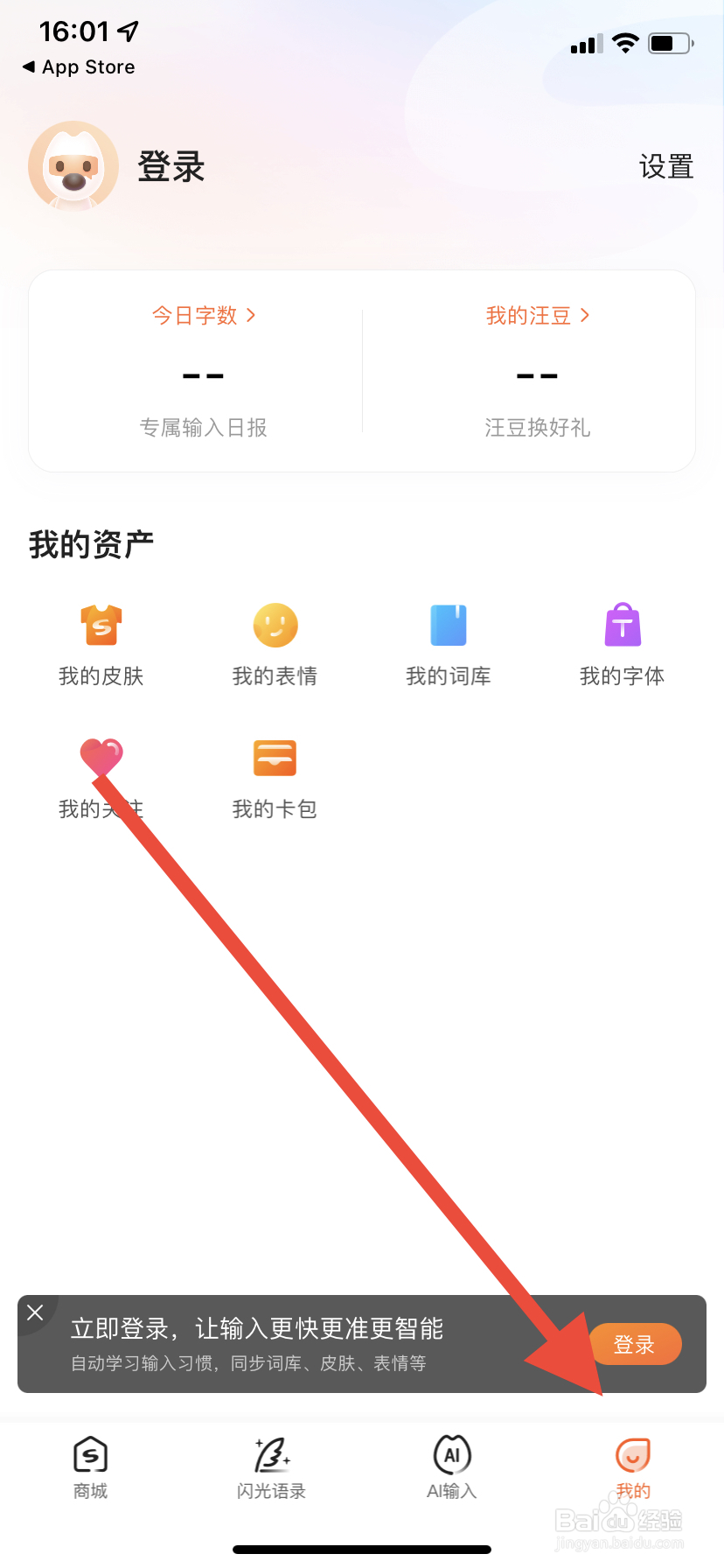Open 我的关注 (My Follows)

[100, 777]
